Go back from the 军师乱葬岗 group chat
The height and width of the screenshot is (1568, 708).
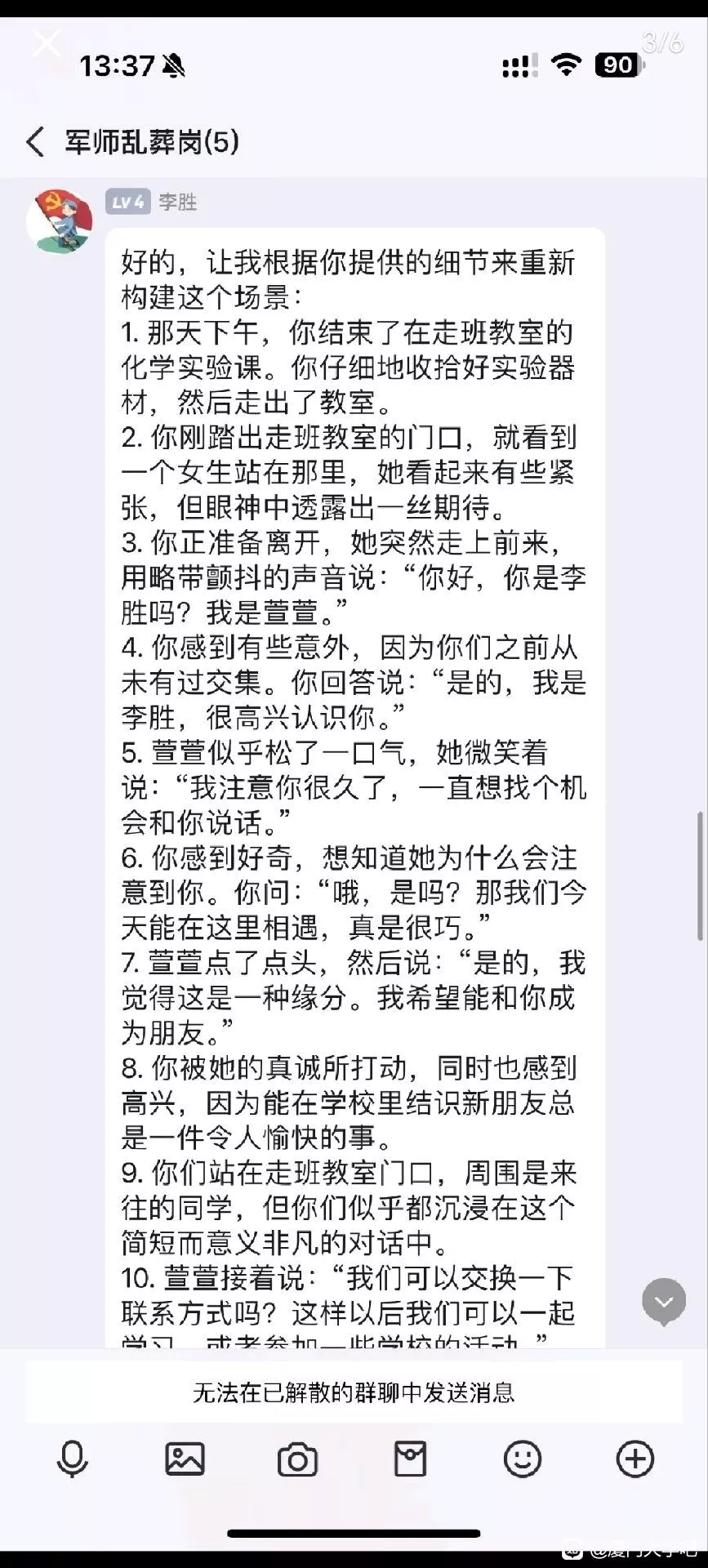pos(35,141)
